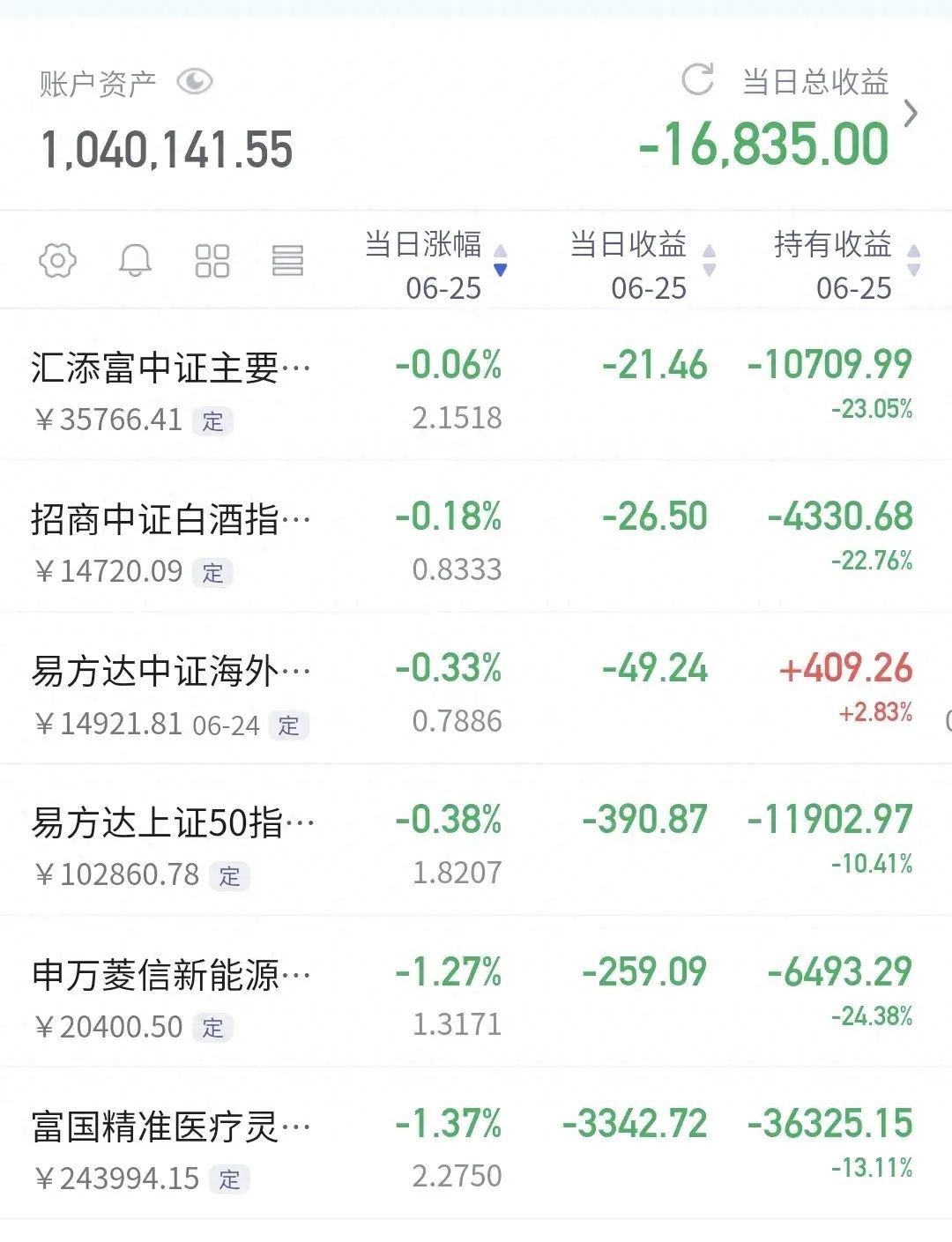
Task: Switch to grid view icon
Action: 212,260
